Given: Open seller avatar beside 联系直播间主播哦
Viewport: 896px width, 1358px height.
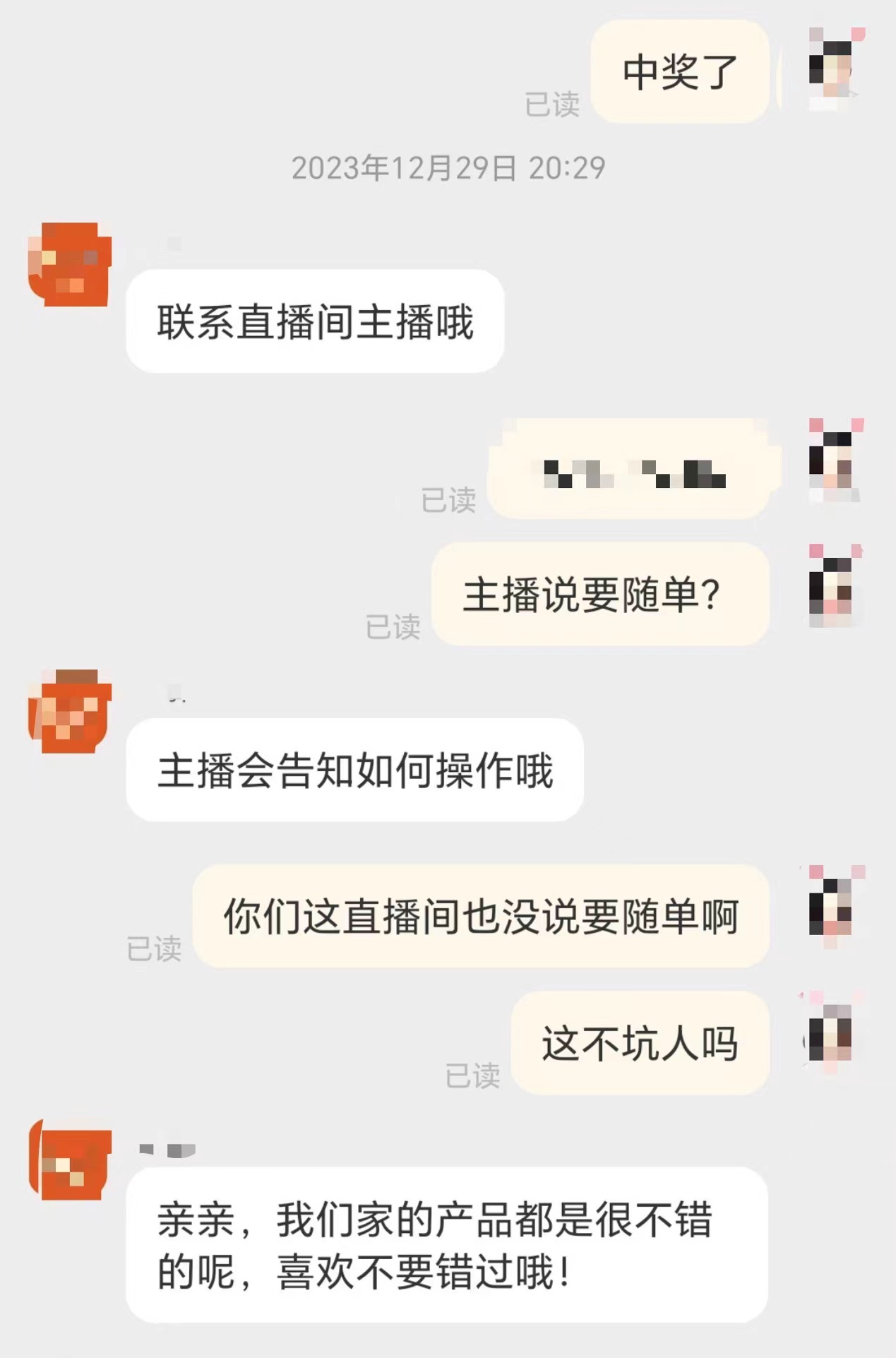Looking at the screenshot, I should click(70, 264).
